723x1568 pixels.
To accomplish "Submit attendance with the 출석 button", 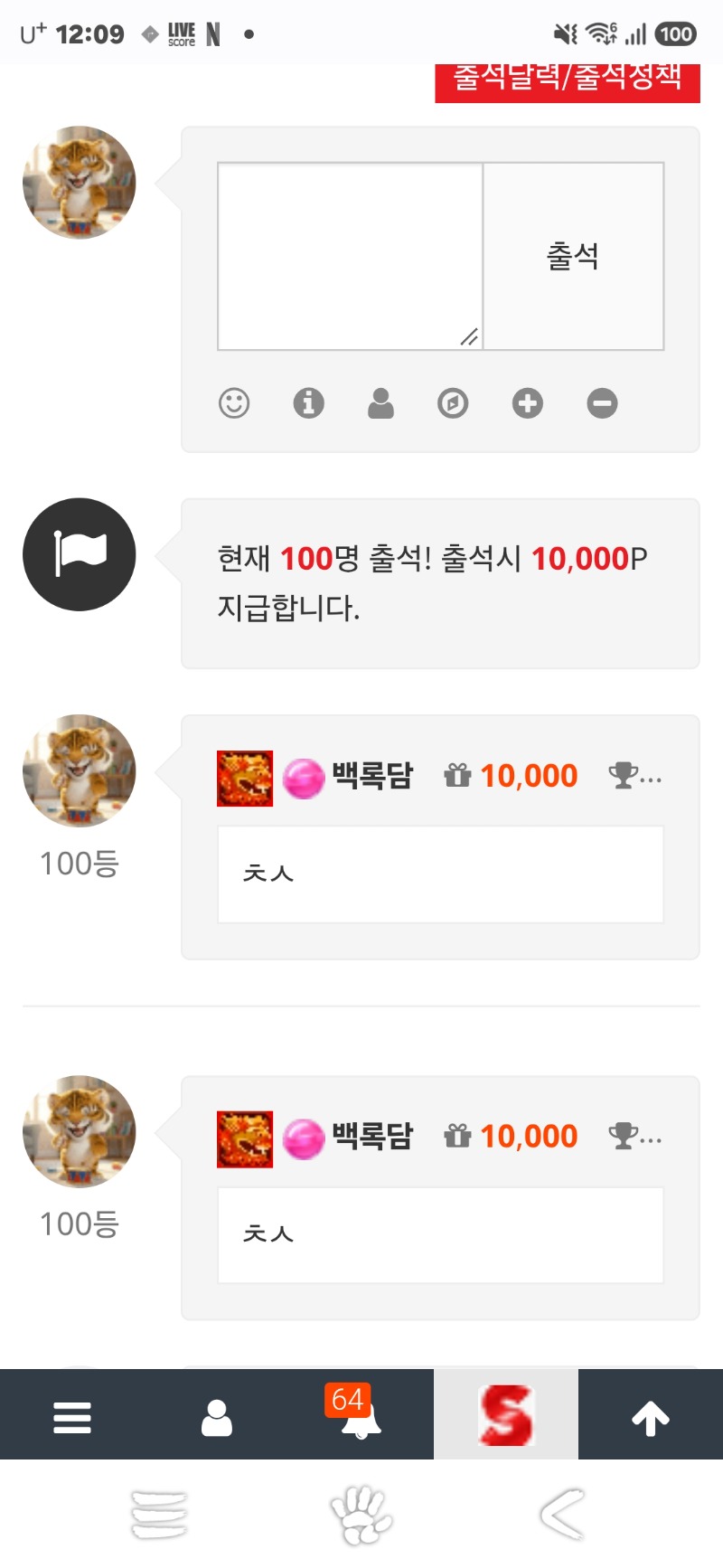I will pos(574,256).
